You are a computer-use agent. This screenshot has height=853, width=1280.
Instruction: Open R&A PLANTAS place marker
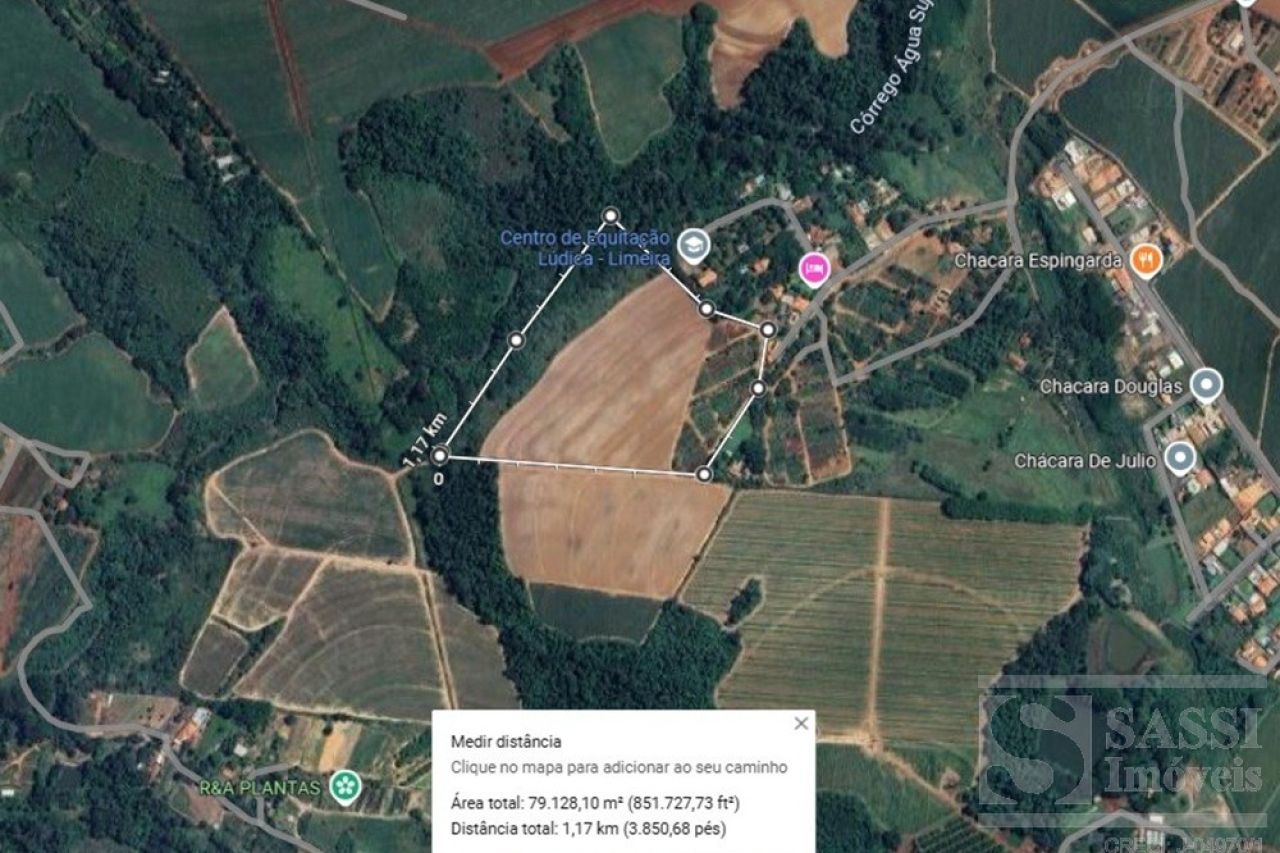click(x=346, y=787)
